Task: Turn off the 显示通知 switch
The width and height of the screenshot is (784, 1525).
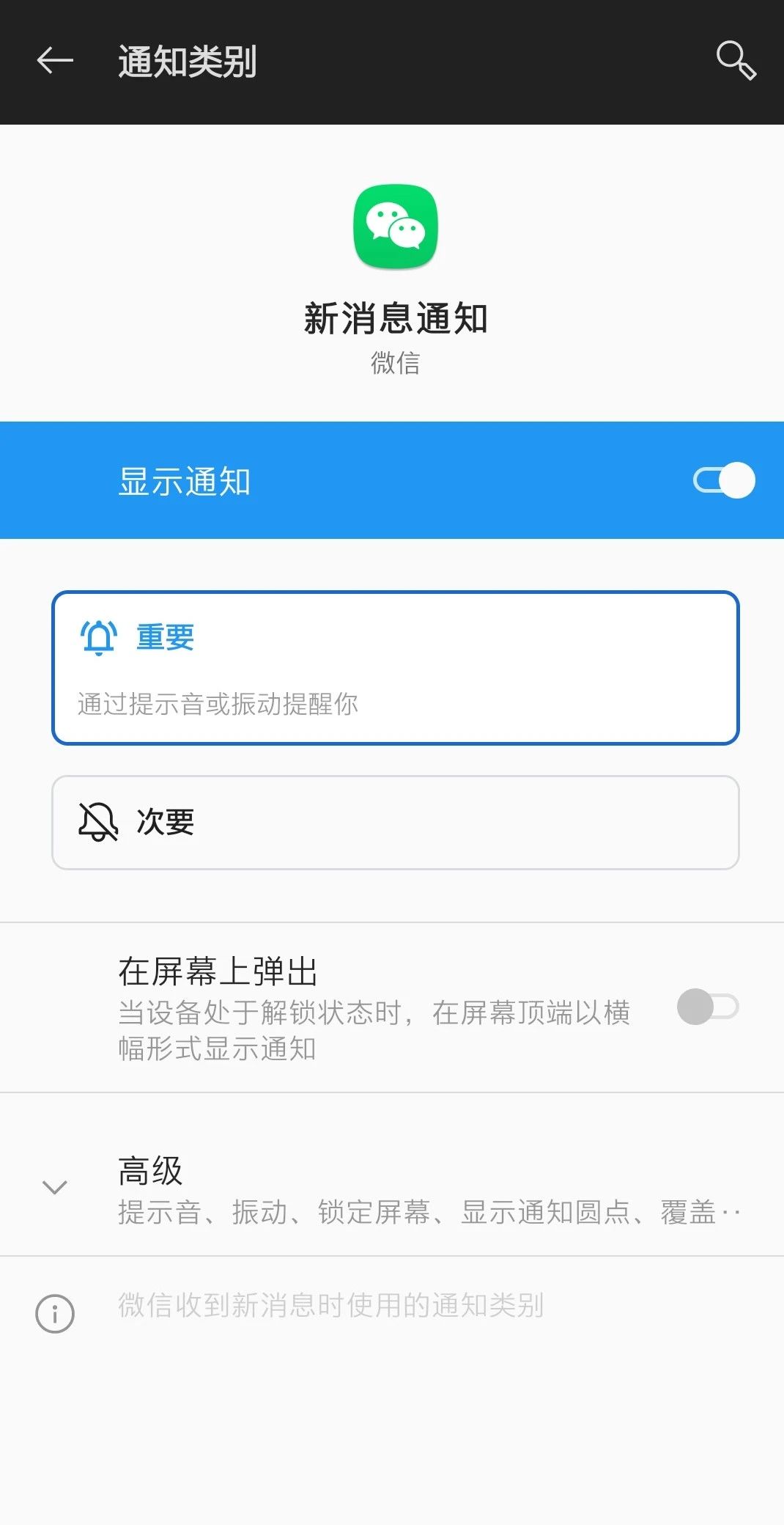Action: [x=724, y=481]
